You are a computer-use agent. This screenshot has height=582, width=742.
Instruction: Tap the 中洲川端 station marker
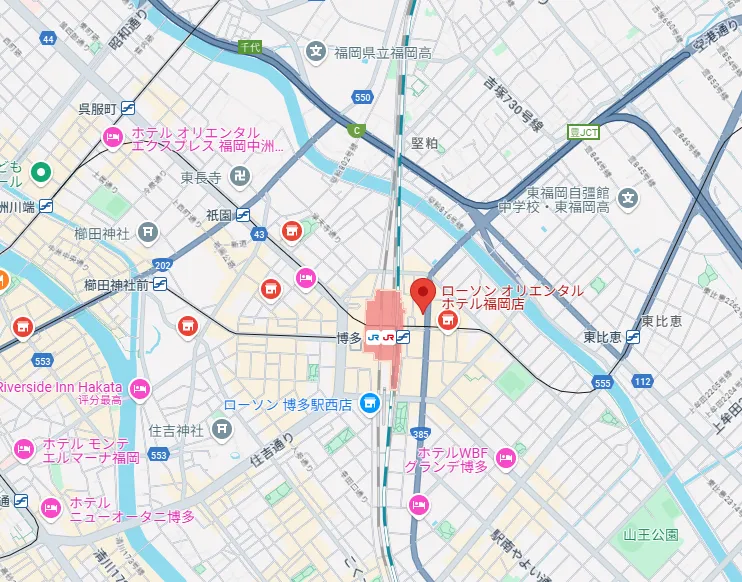click(x=46, y=205)
